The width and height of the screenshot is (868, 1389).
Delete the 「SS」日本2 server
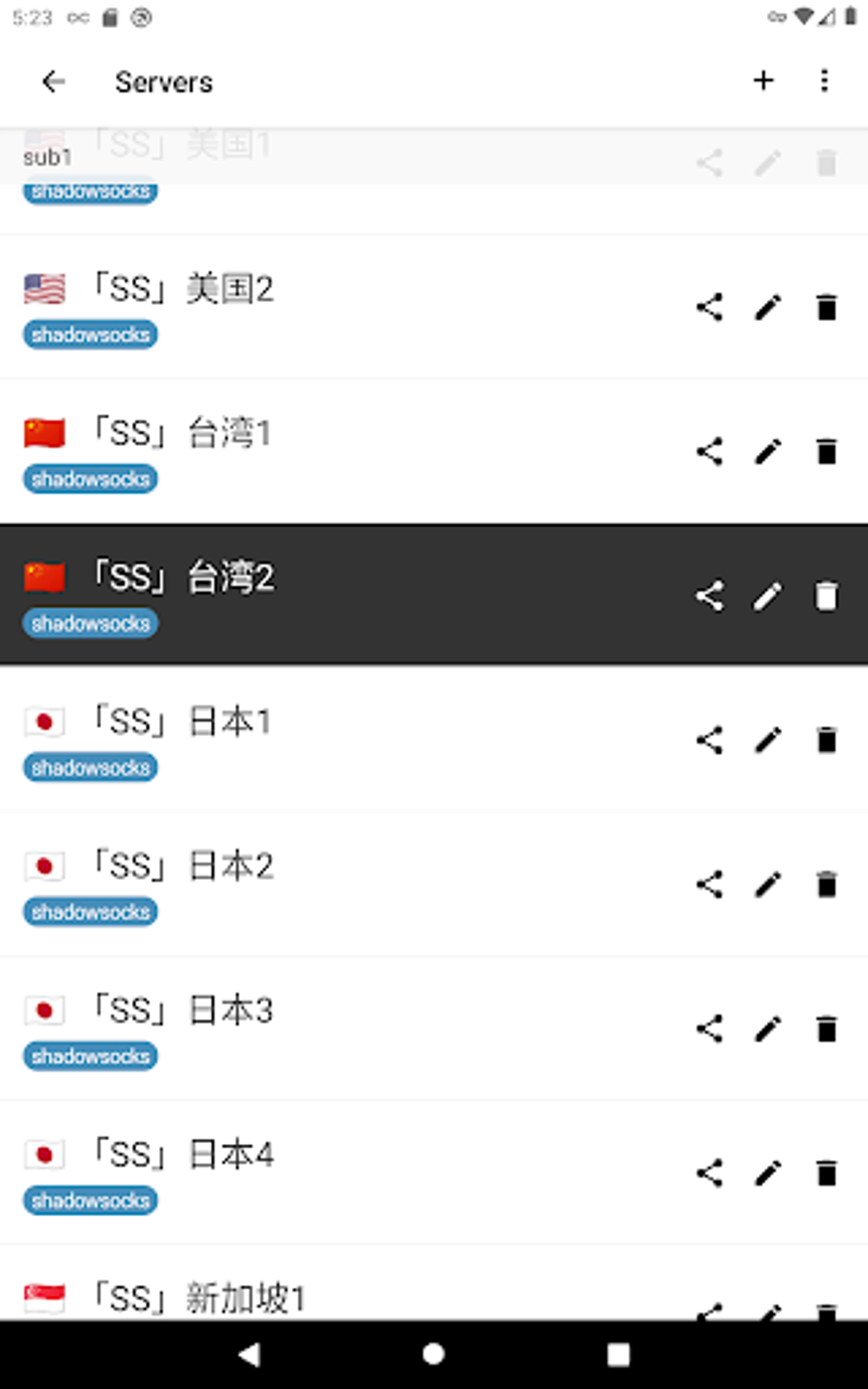[x=826, y=884]
